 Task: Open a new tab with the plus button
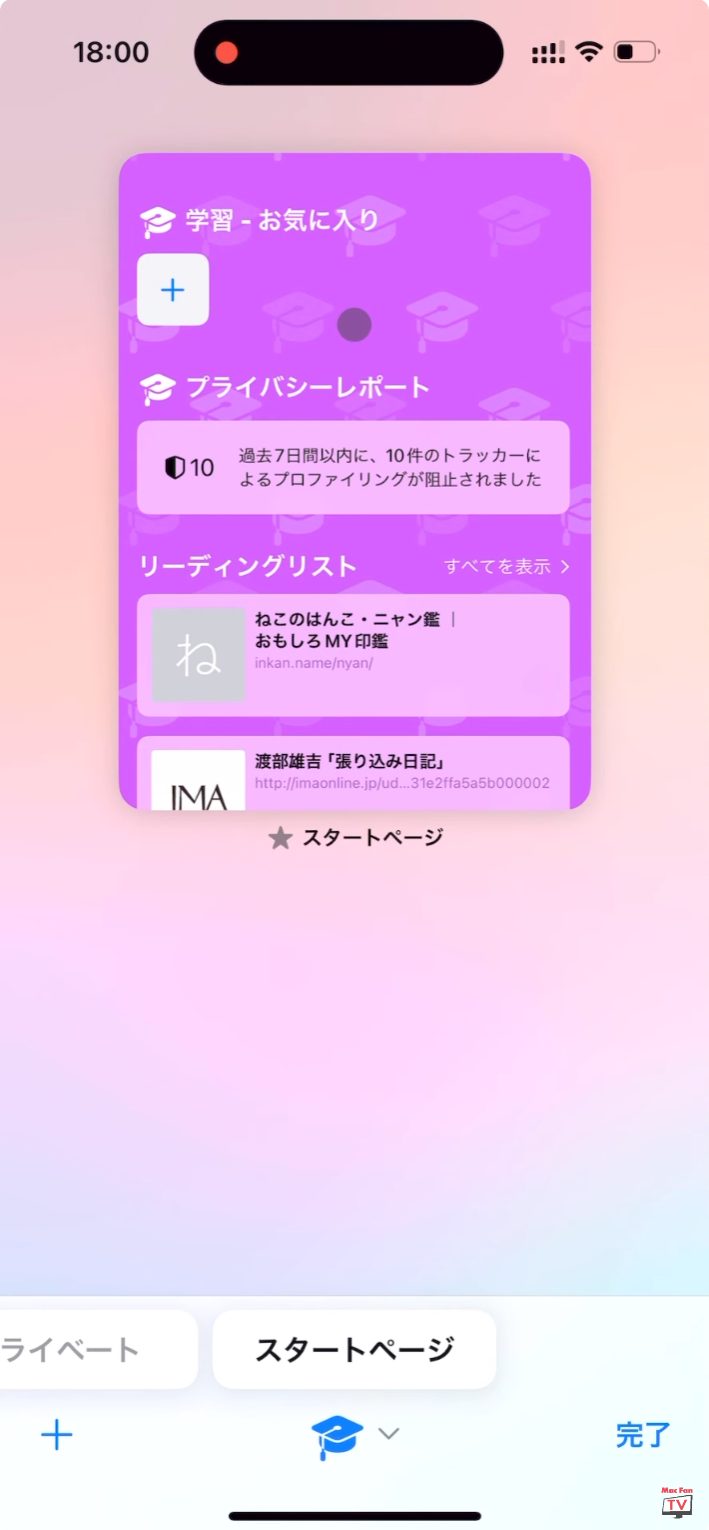click(57, 1436)
